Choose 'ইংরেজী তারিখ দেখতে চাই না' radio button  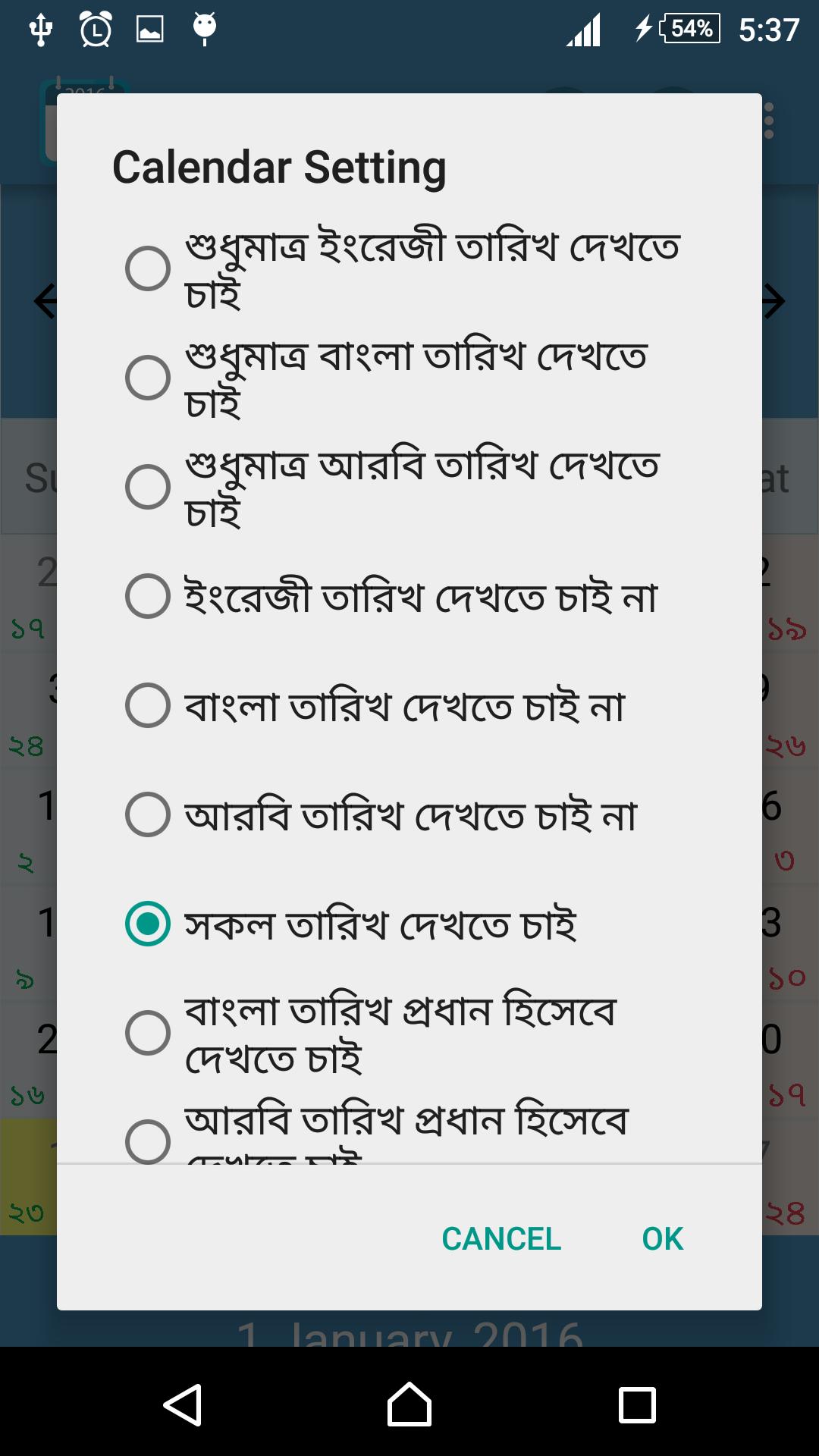[x=148, y=596]
